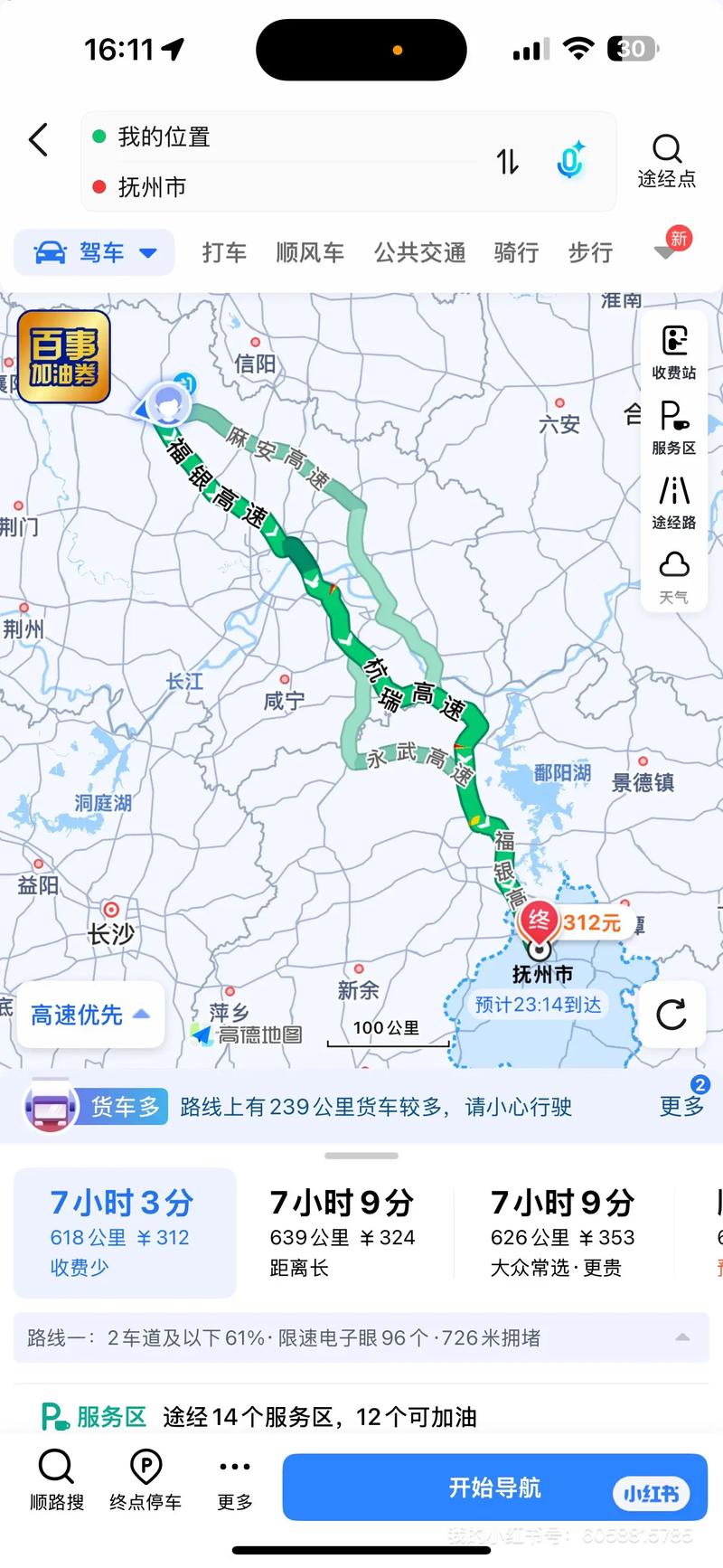Swap start and destination with exchange arrows

(509, 163)
